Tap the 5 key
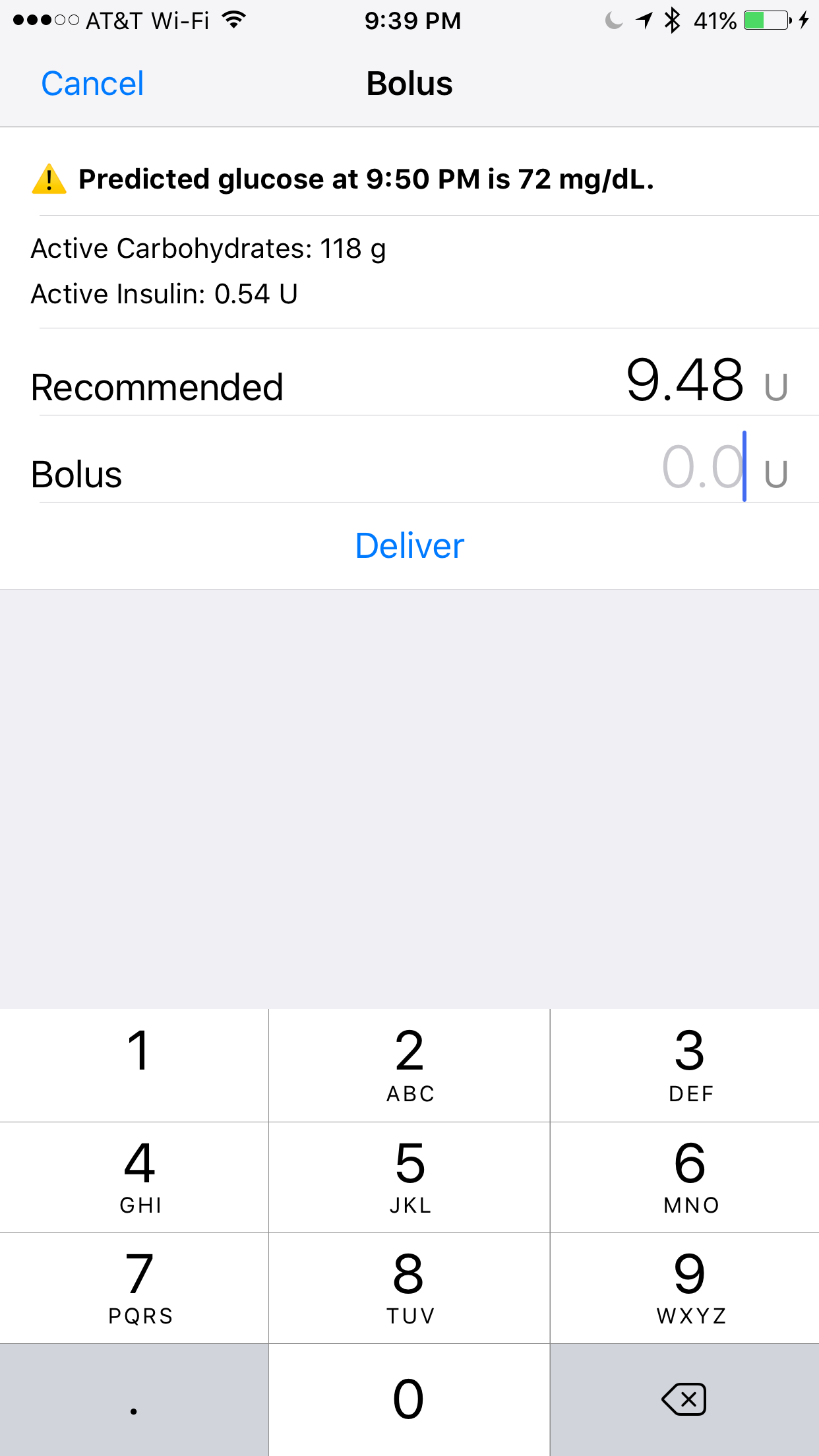Viewport: 819px width, 1456px height. tap(409, 1177)
